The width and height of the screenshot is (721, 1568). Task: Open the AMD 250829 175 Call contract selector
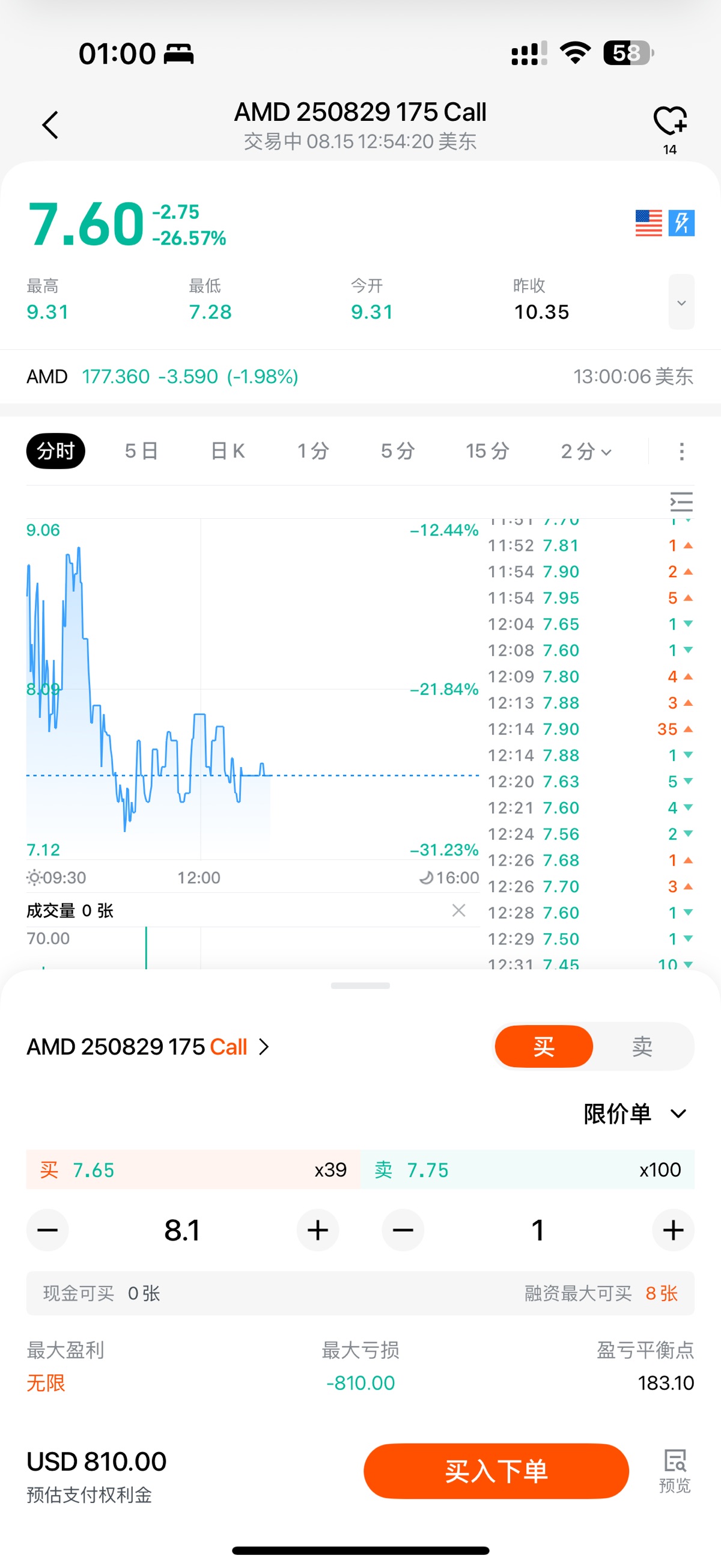coord(148,1047)
